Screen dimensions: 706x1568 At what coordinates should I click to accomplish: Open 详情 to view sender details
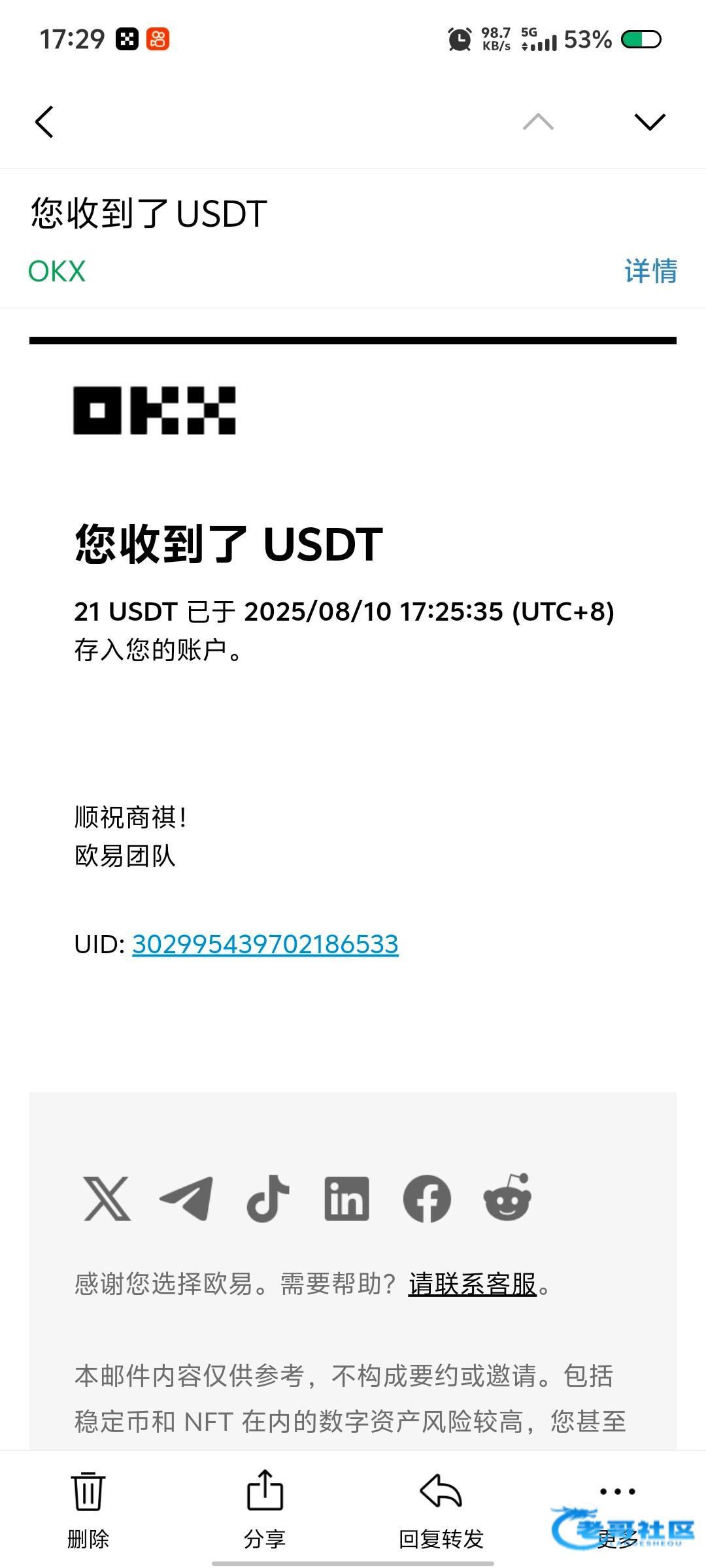[x=650, y=270]
